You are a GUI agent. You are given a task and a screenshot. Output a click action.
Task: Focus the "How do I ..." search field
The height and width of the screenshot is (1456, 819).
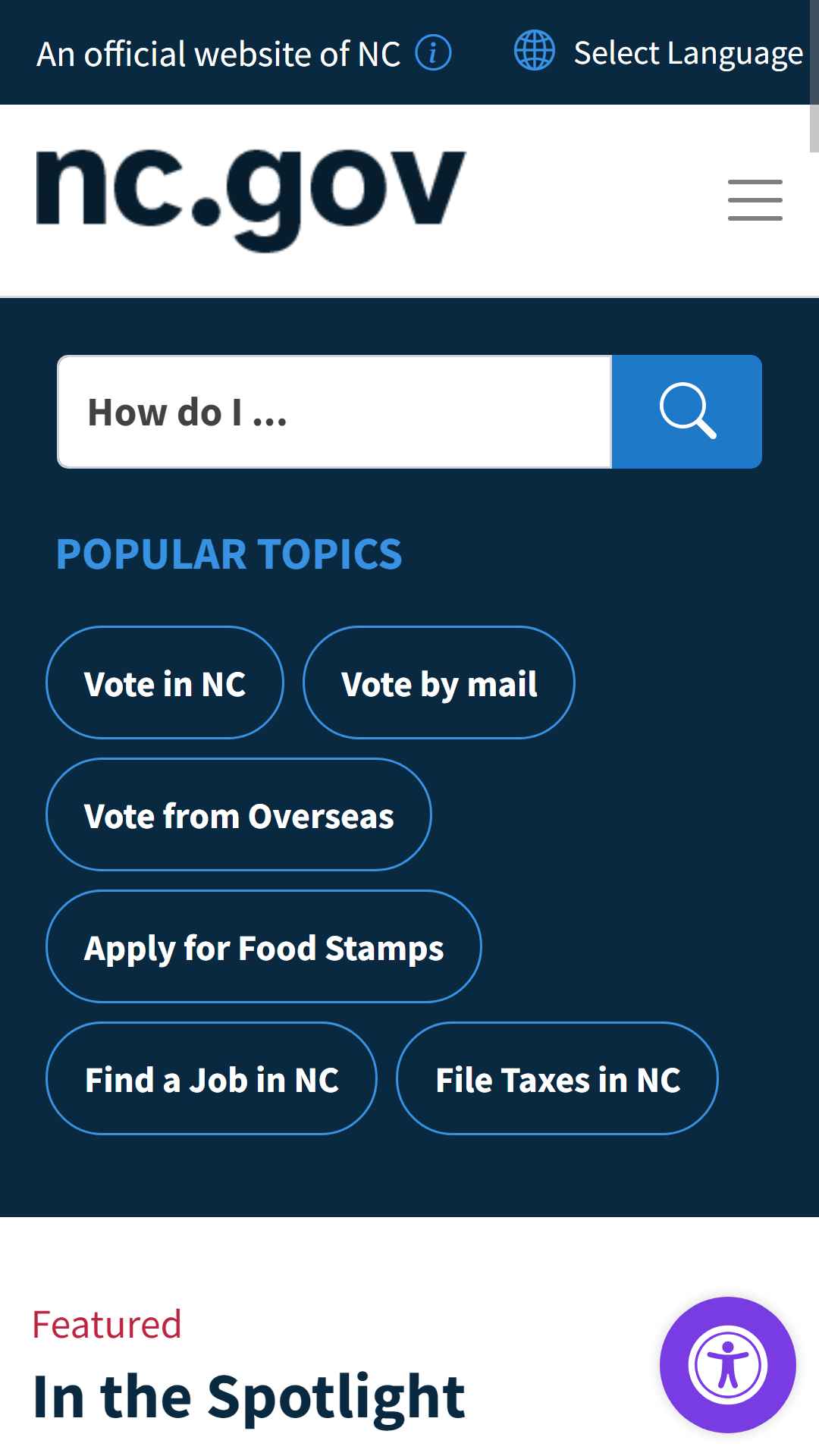(334, 412)
